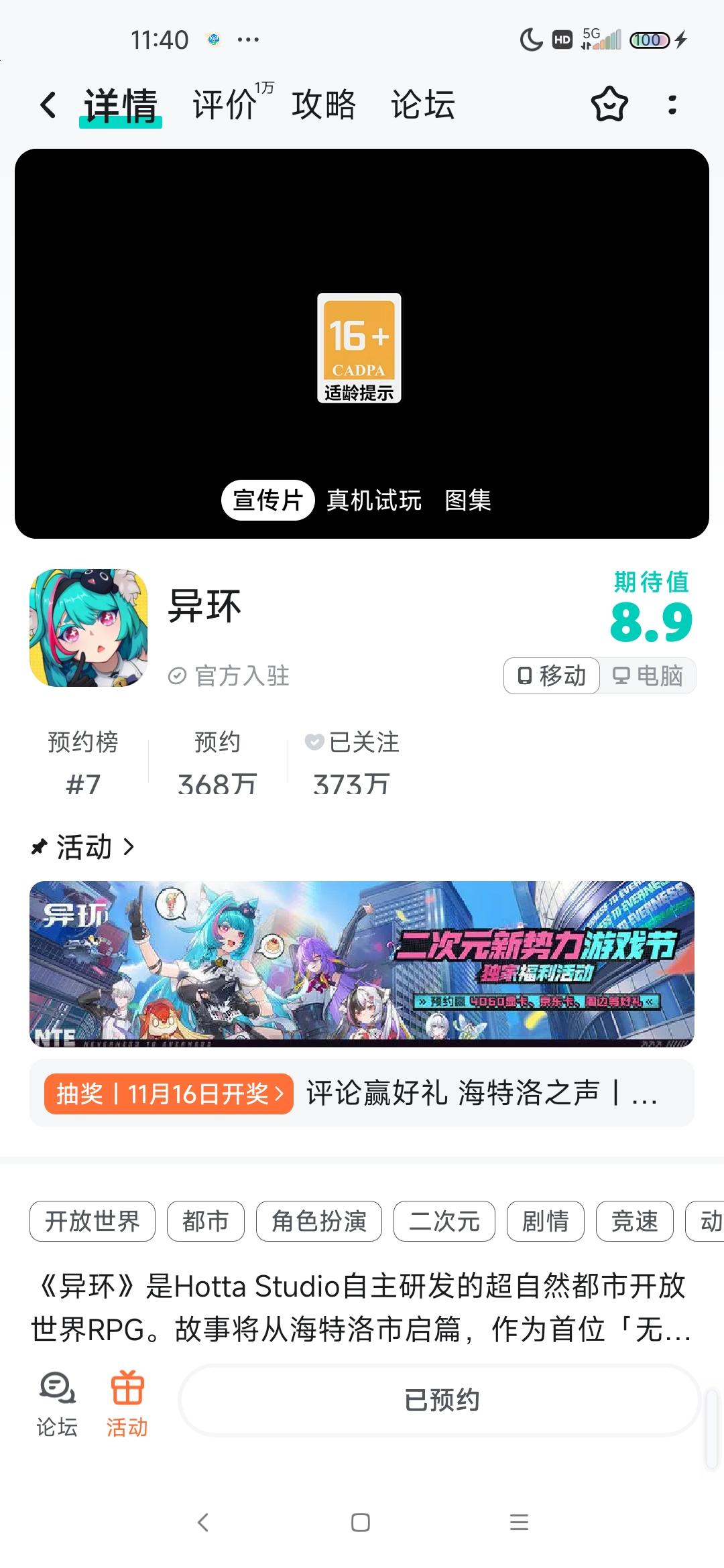Open the 论坛 forum icon near bottom
Image resolution: width=724 pixels, height=1568 pixels.
tap(56, 1400)
